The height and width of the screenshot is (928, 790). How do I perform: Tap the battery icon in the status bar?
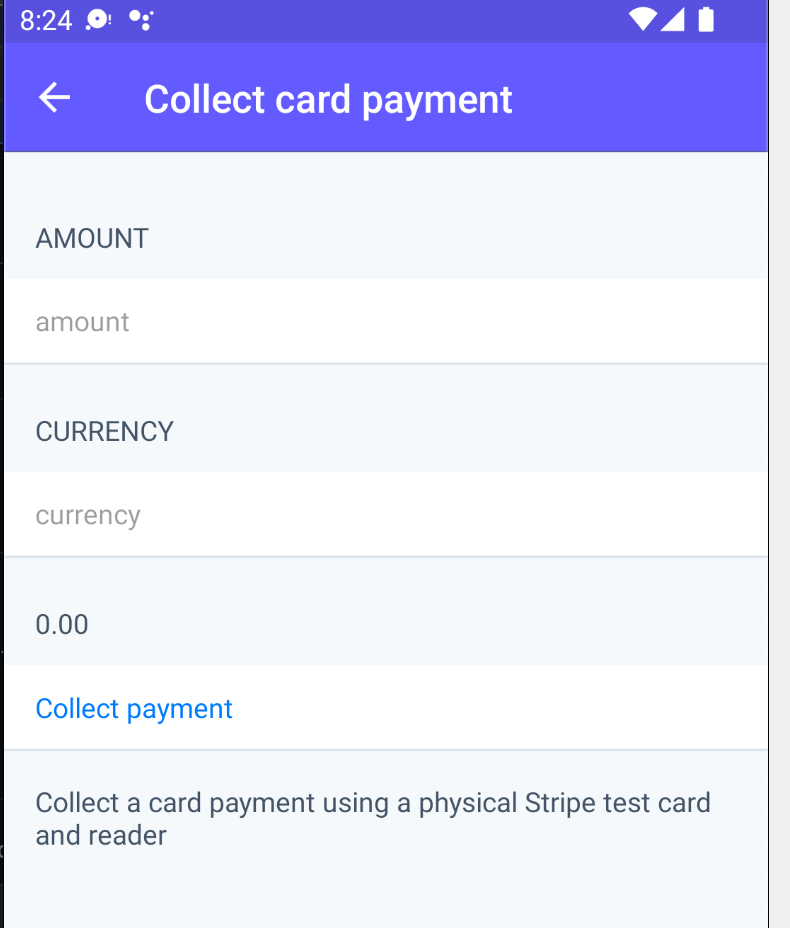(706, 19)
